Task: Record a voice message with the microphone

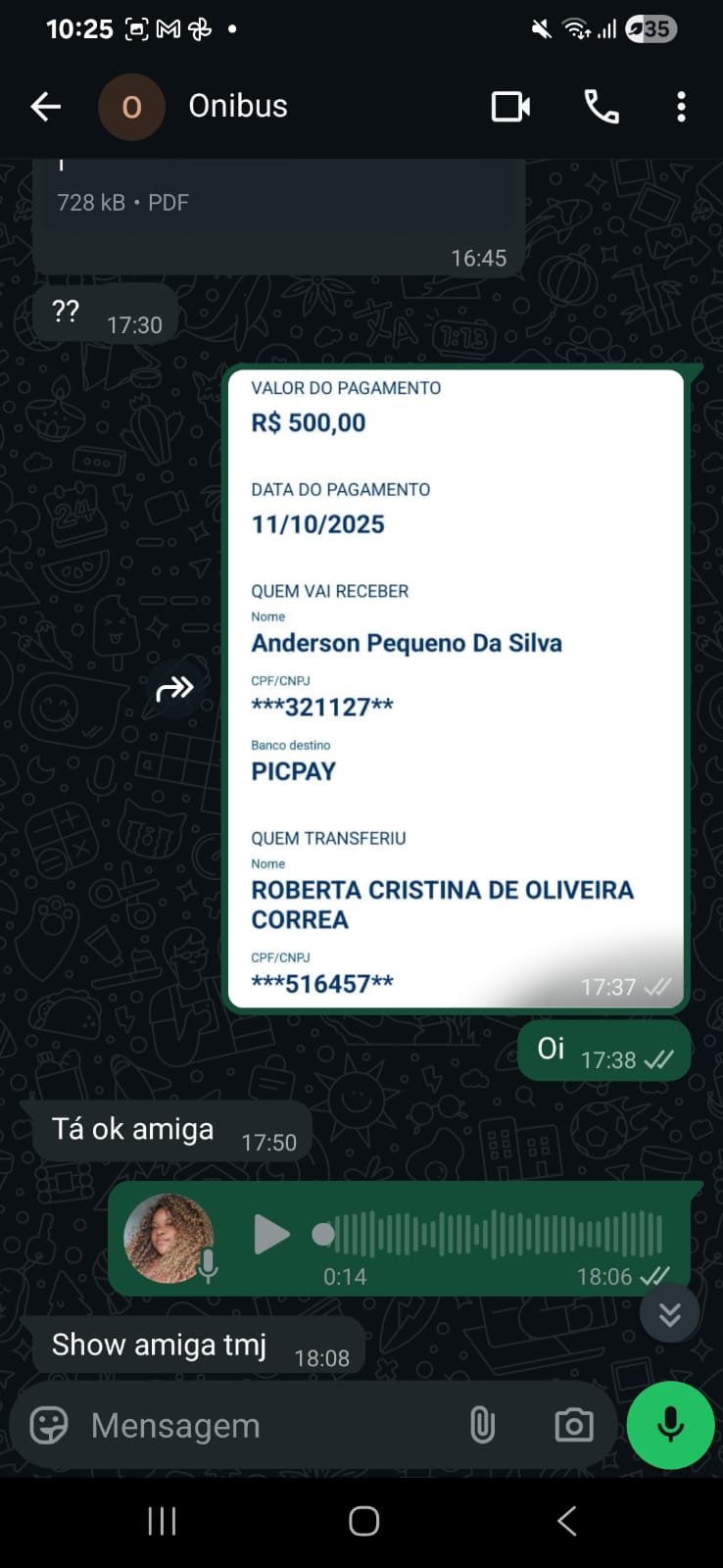Action: pos(670,1425)
